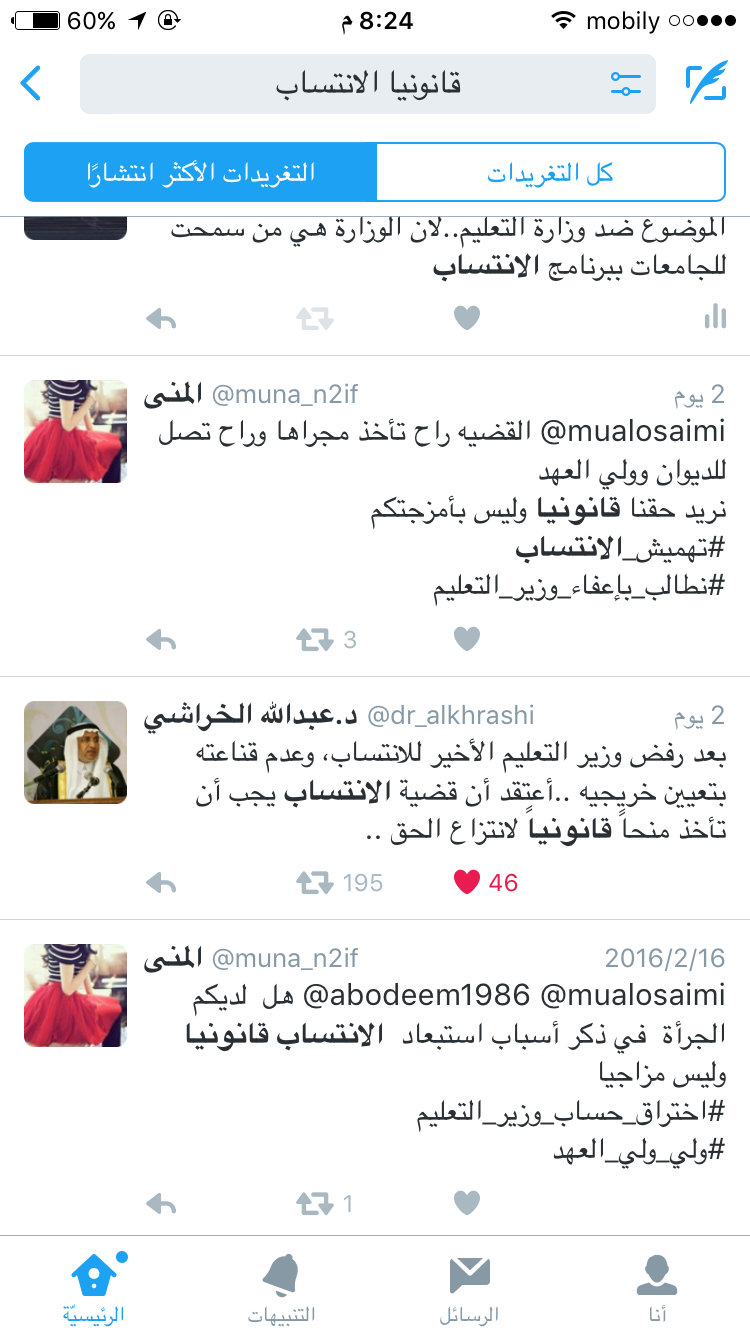The image size is (750, 1334).
Task: Reply to د.عبدالله الخراشي's tweet
Action: click(161, 882)
